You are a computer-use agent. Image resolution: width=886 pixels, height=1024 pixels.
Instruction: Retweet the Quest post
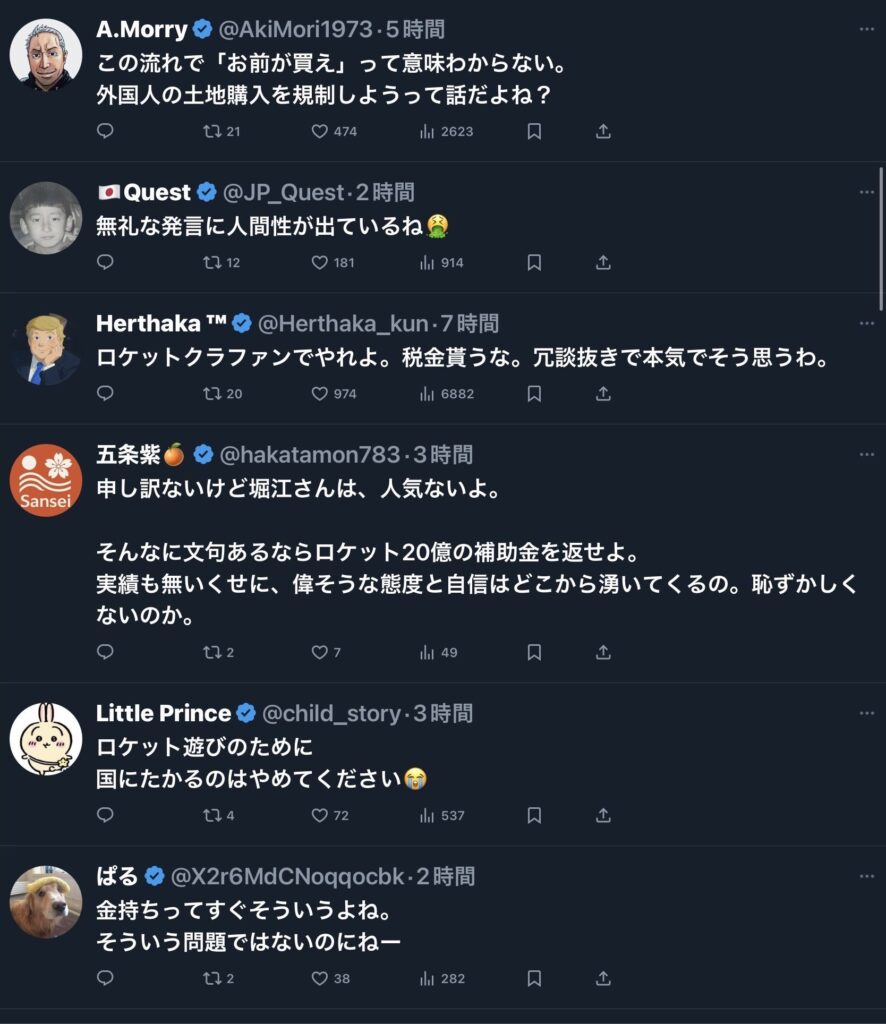coord(212,263)
